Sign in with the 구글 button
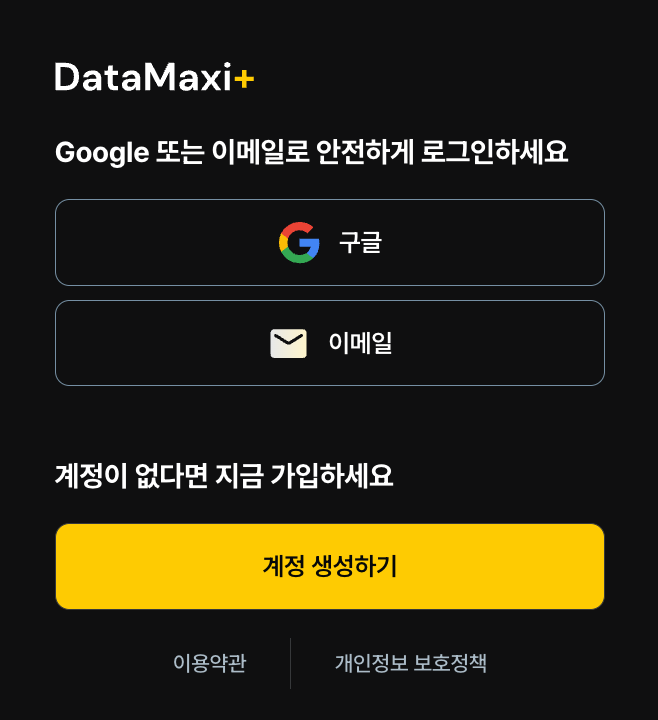 (330, 243)
